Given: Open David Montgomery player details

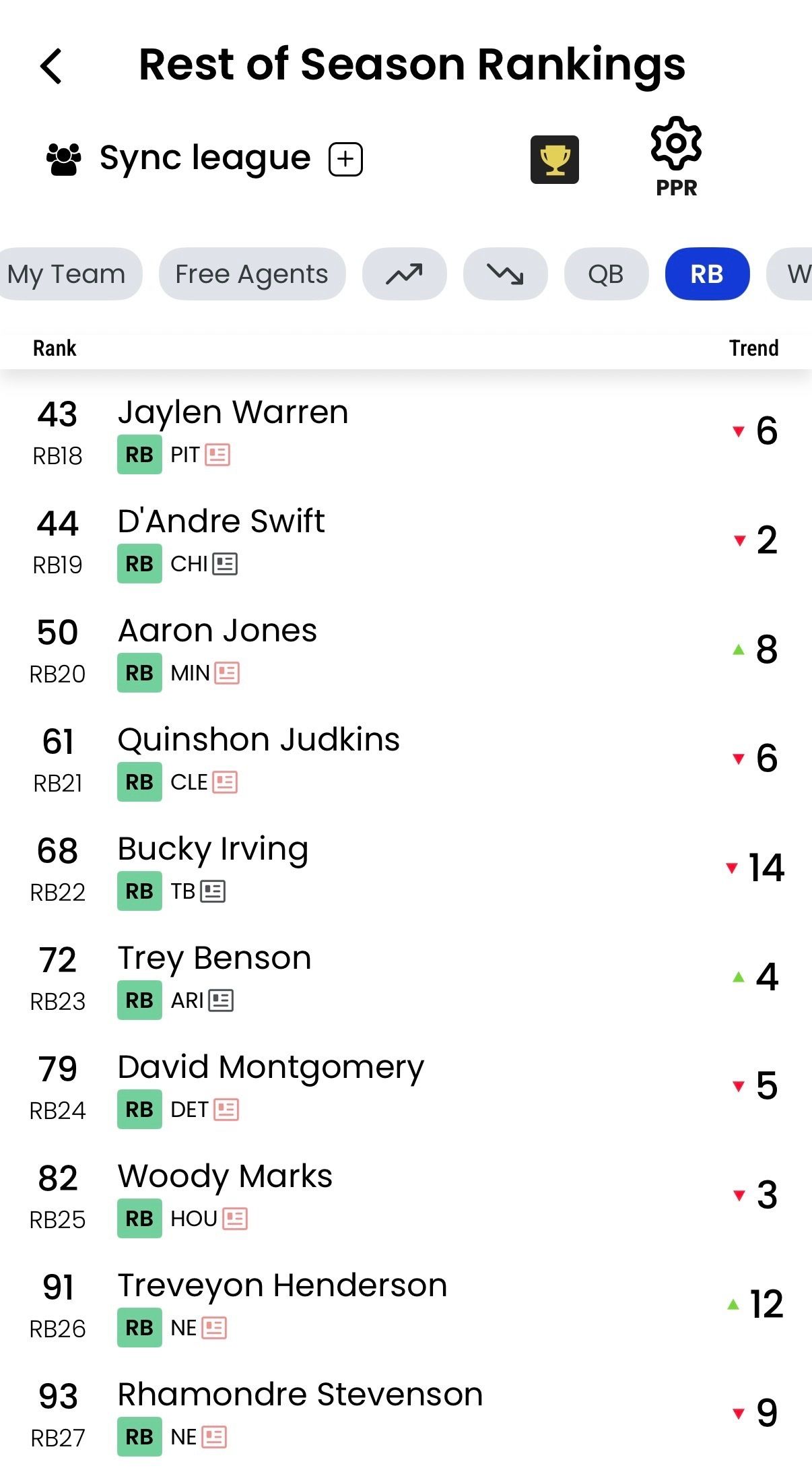Looking at the screenshot, I should click(x=271, y=1067).
